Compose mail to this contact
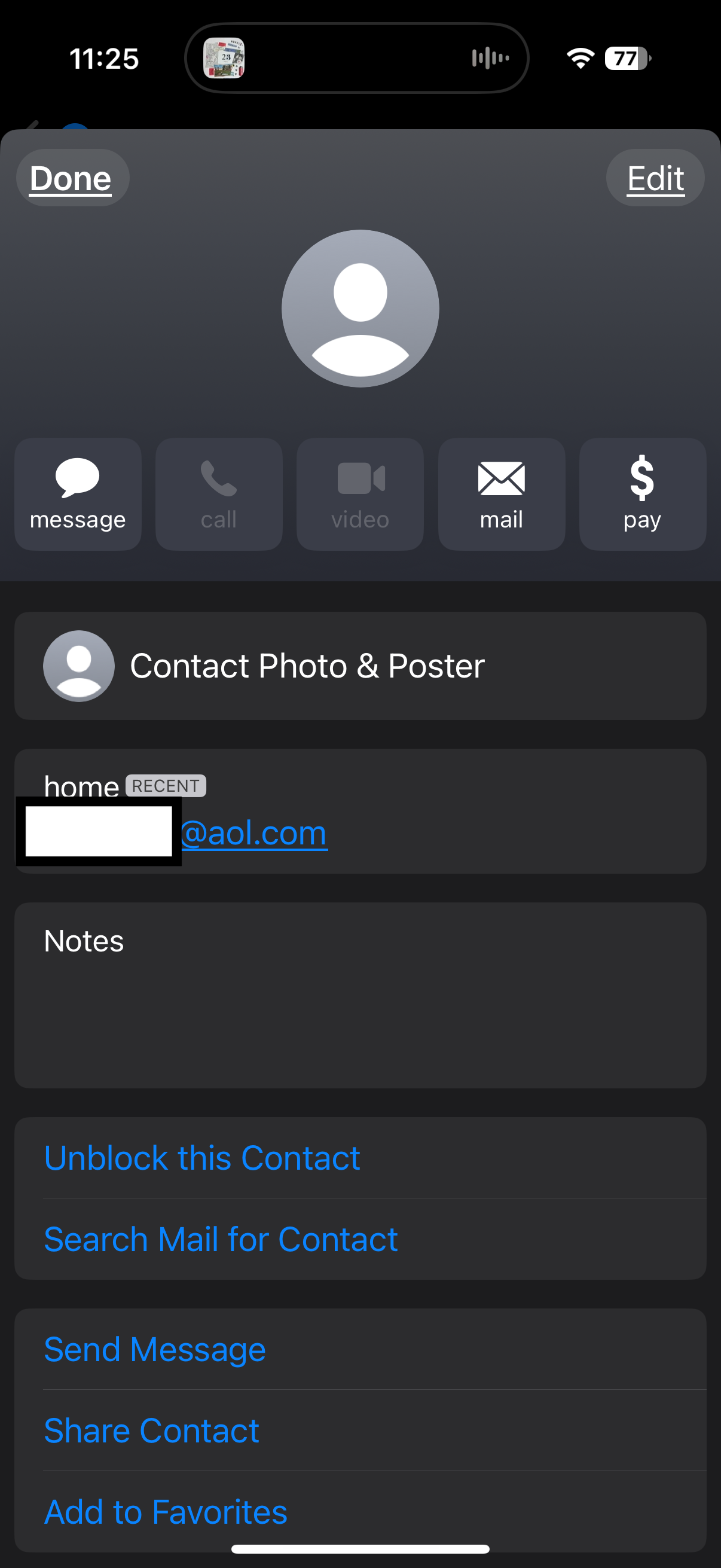 (502, 494)
